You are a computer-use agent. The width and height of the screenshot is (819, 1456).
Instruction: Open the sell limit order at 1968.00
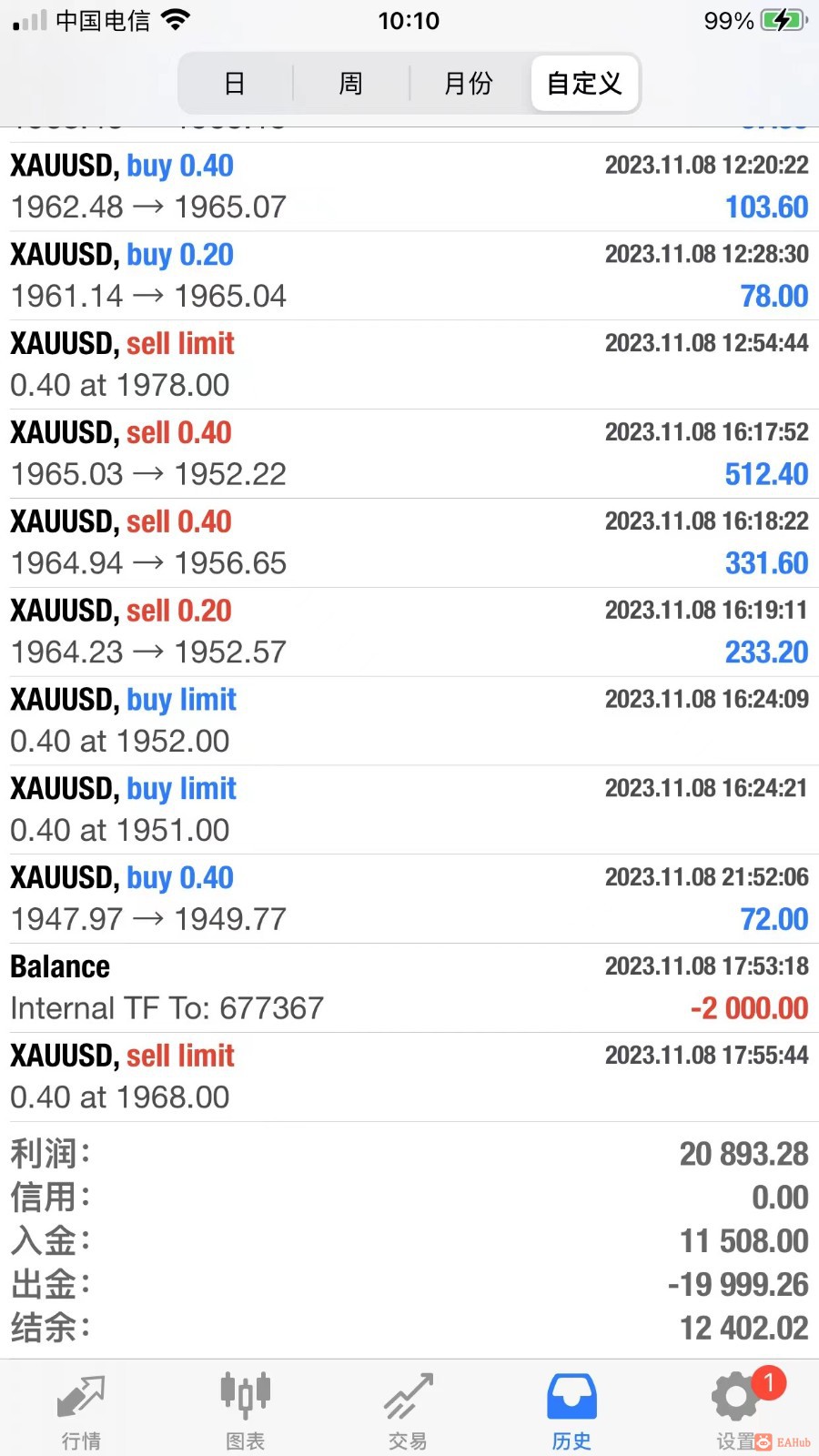coord(409,1077)
